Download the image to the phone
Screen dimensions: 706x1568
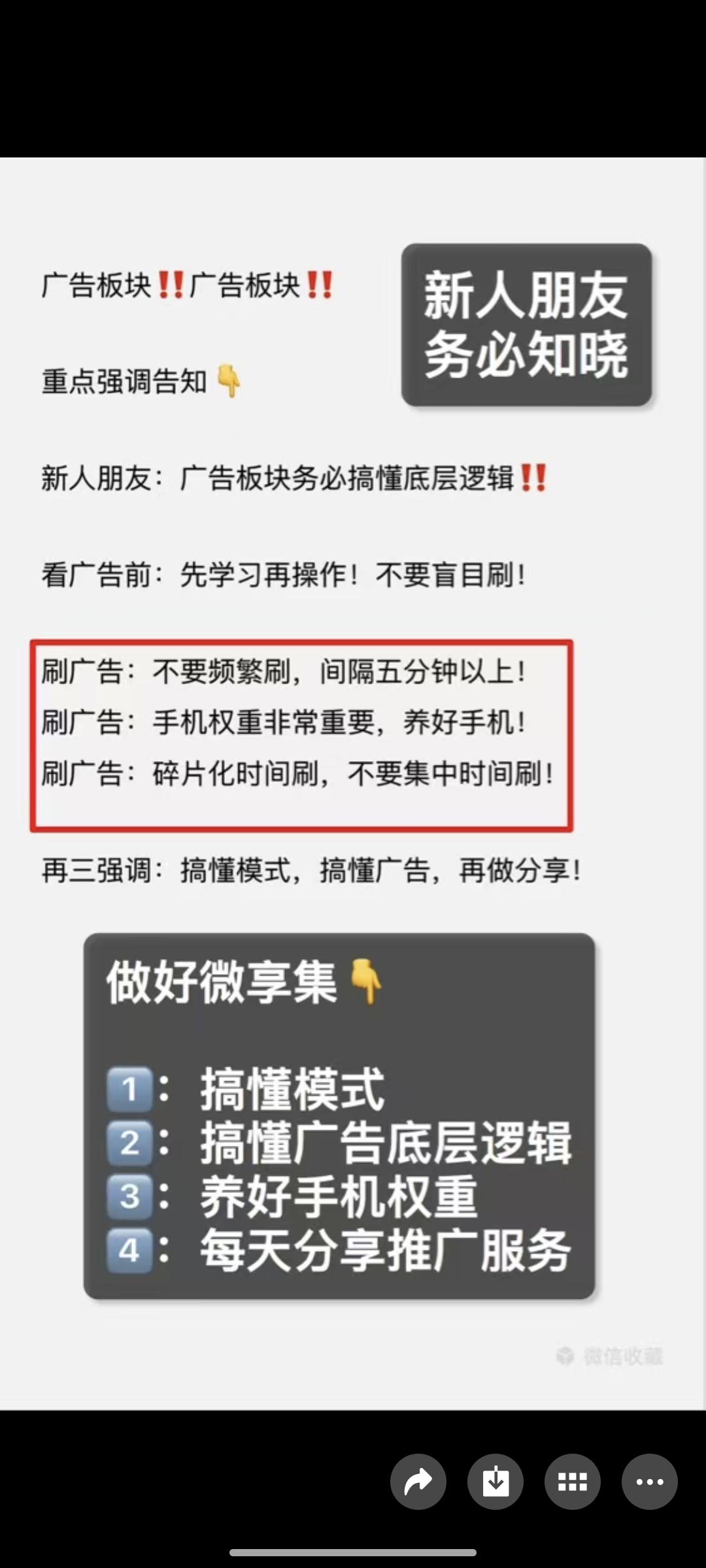(496, 1482)
